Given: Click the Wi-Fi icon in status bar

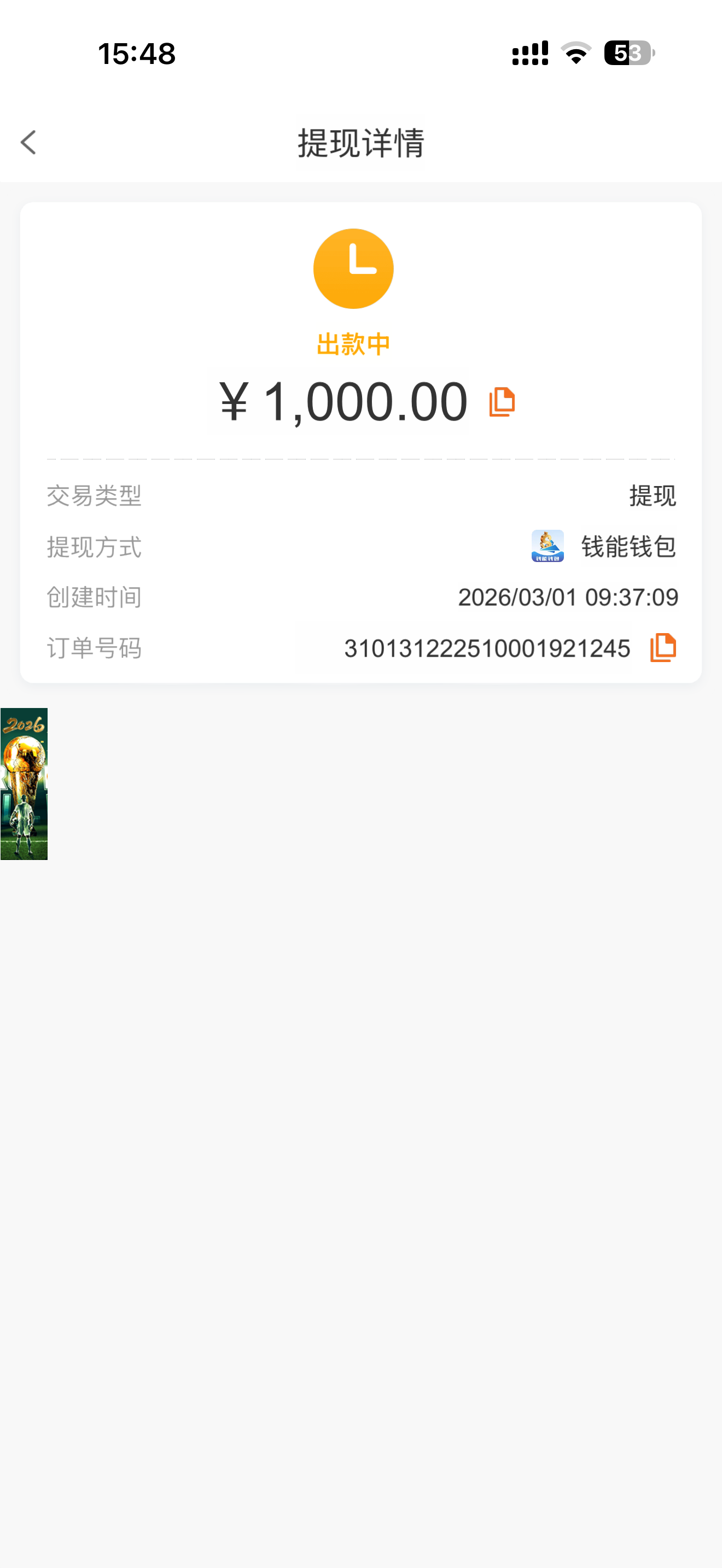Looking at the screenshot, I should [x=575, y=54].
